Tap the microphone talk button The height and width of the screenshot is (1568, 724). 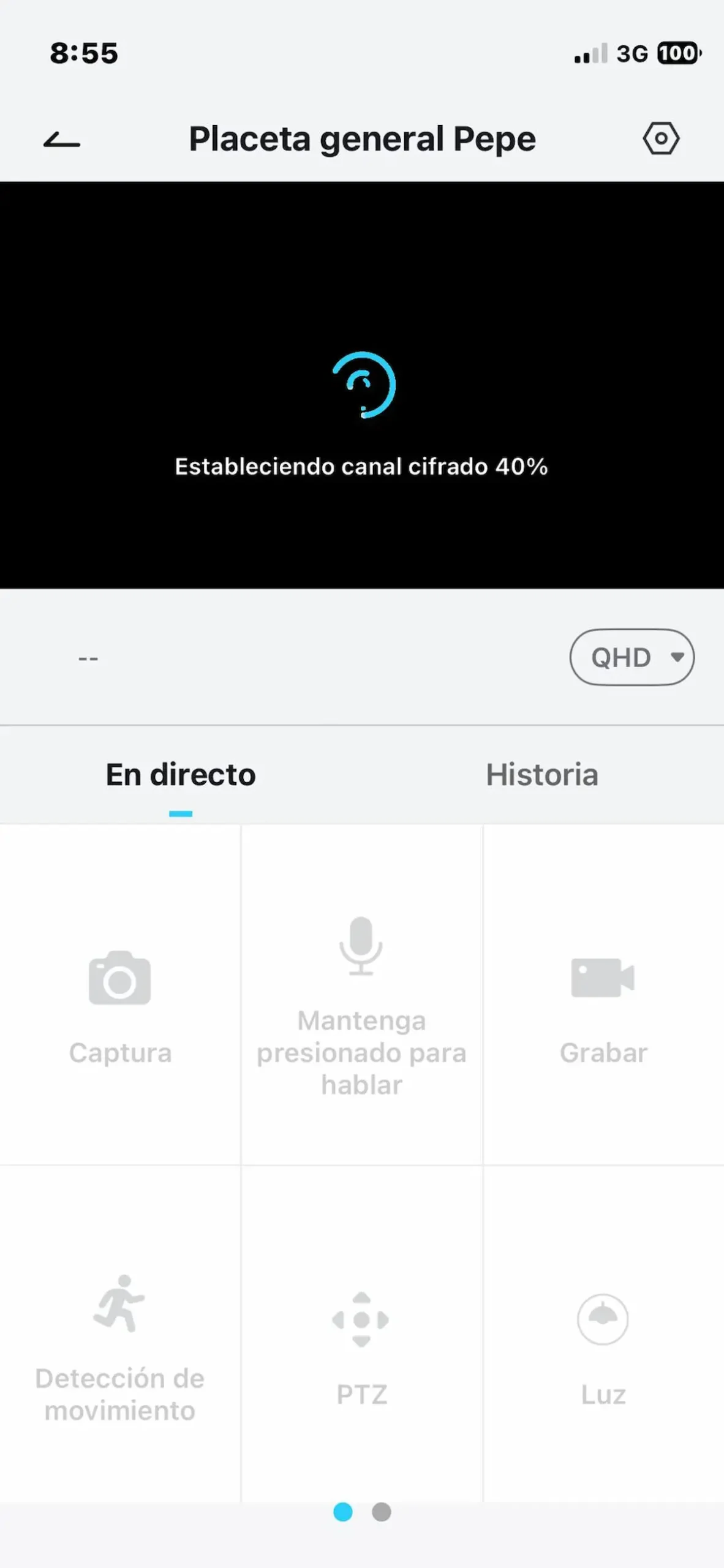tap(361, 995)
